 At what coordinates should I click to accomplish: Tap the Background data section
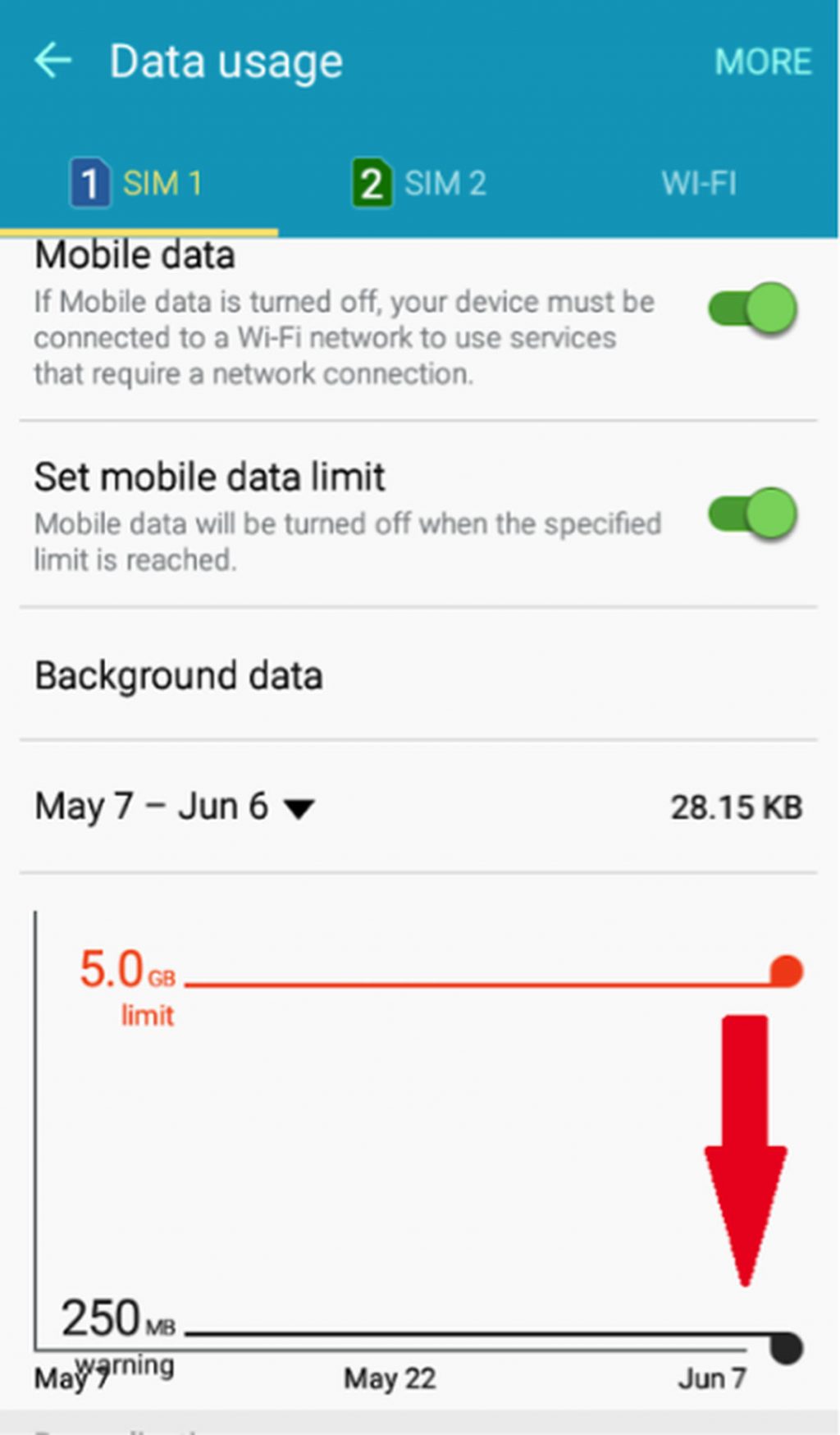coord(179,676)
